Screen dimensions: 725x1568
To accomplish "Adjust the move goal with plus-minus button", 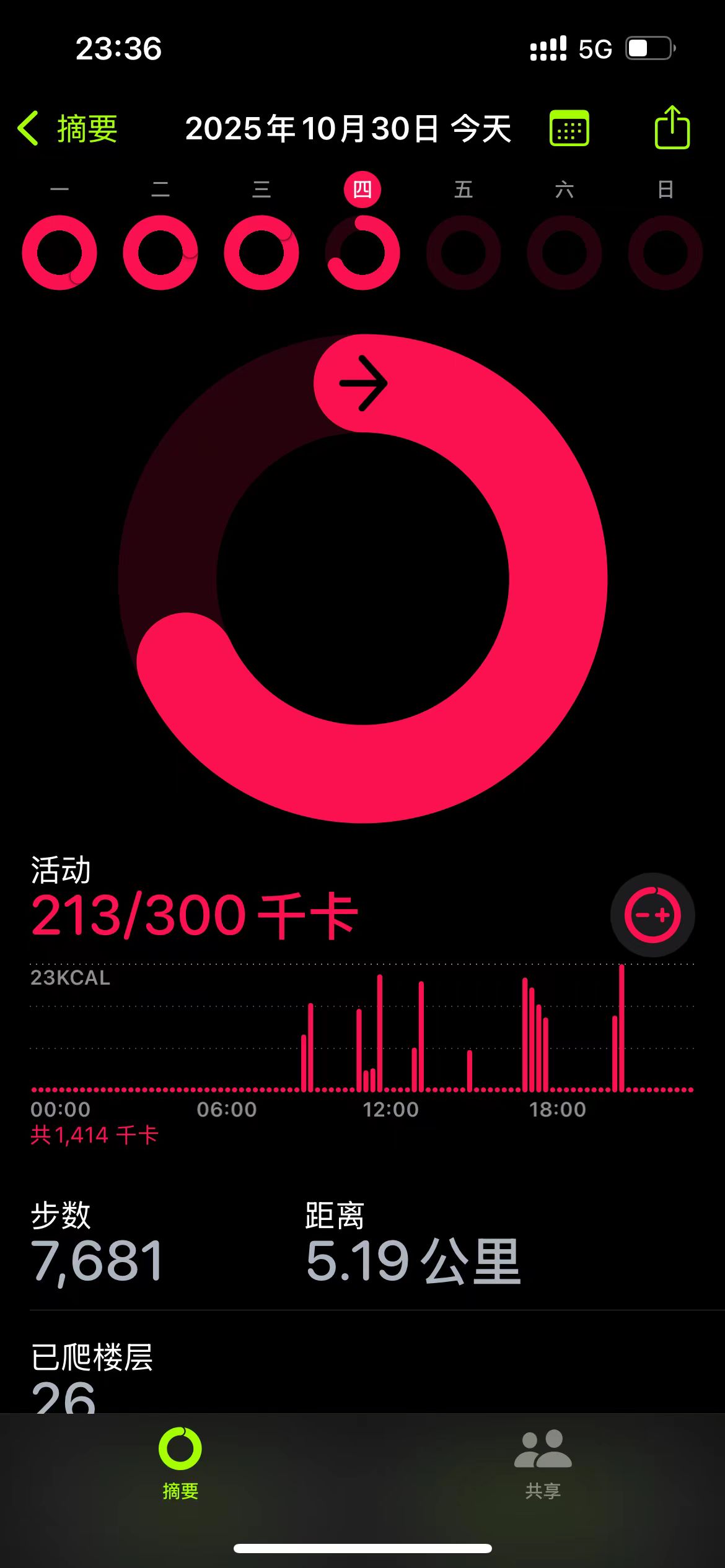I will [x=652, y=915].
